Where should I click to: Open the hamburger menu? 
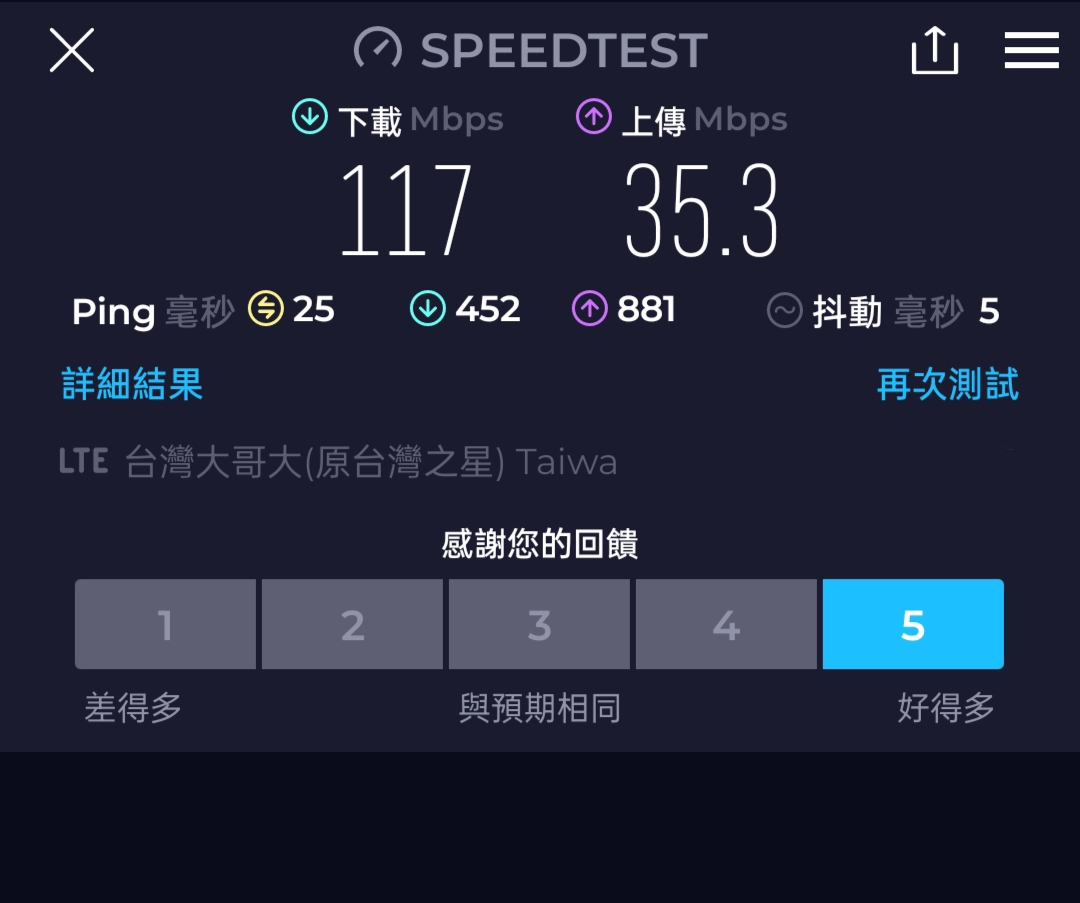[x=1031, y=50]
